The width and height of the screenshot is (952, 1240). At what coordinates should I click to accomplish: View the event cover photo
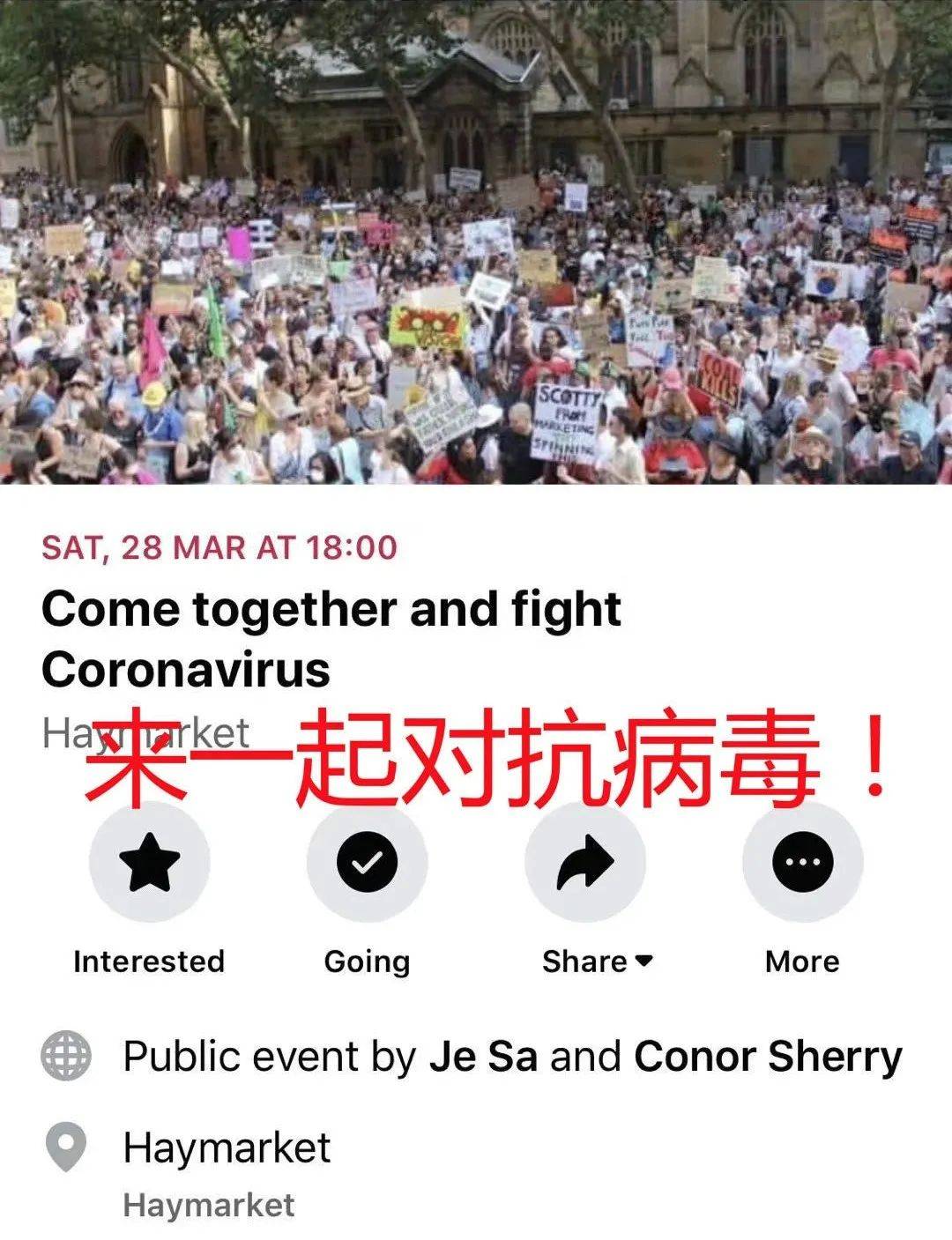point(476,242)
